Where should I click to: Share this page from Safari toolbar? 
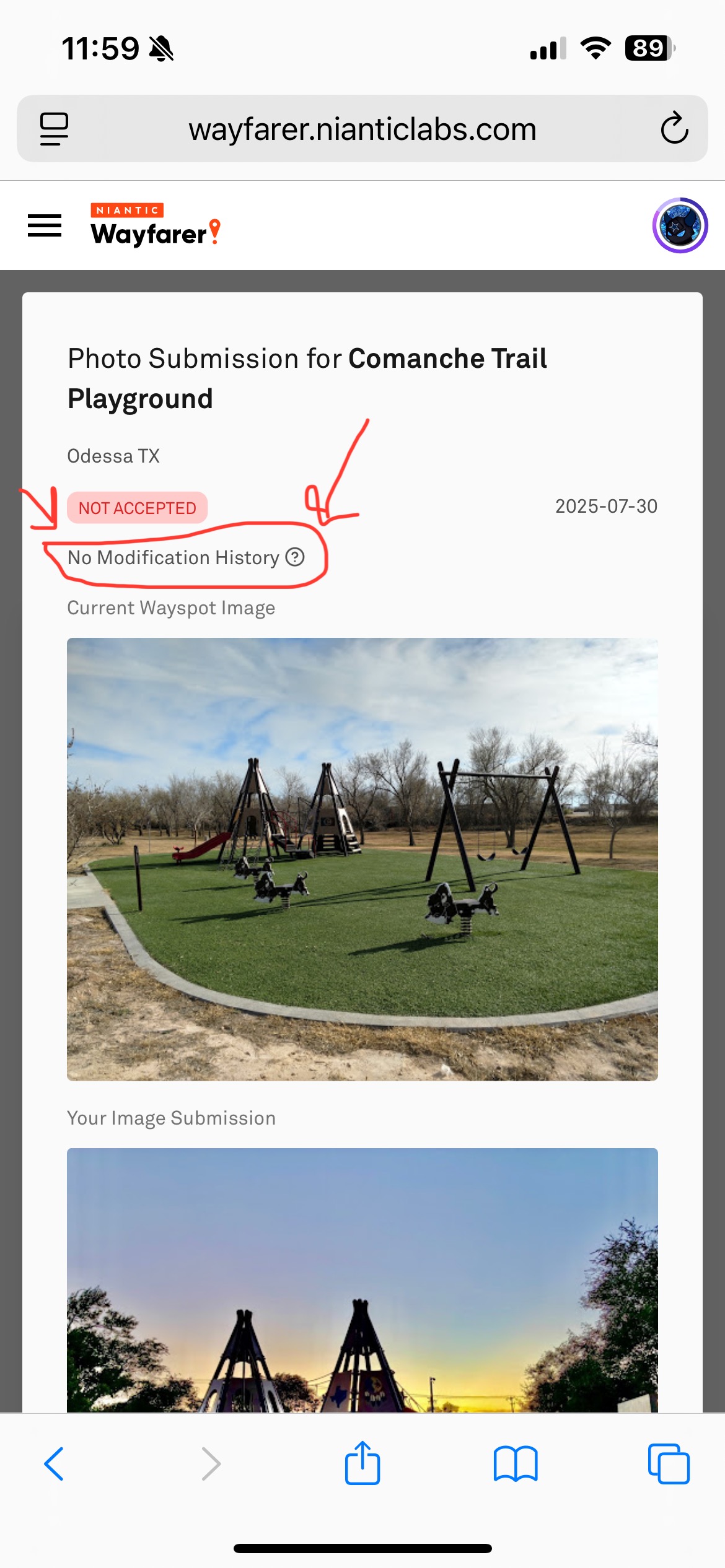pos(362,1463)
